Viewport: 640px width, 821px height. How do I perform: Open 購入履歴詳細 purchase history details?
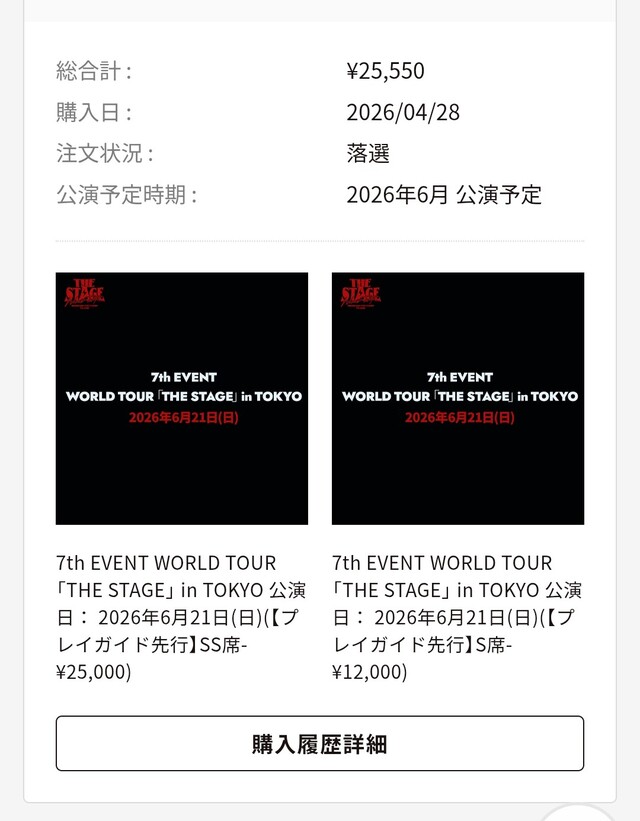[x=319, y=743]
